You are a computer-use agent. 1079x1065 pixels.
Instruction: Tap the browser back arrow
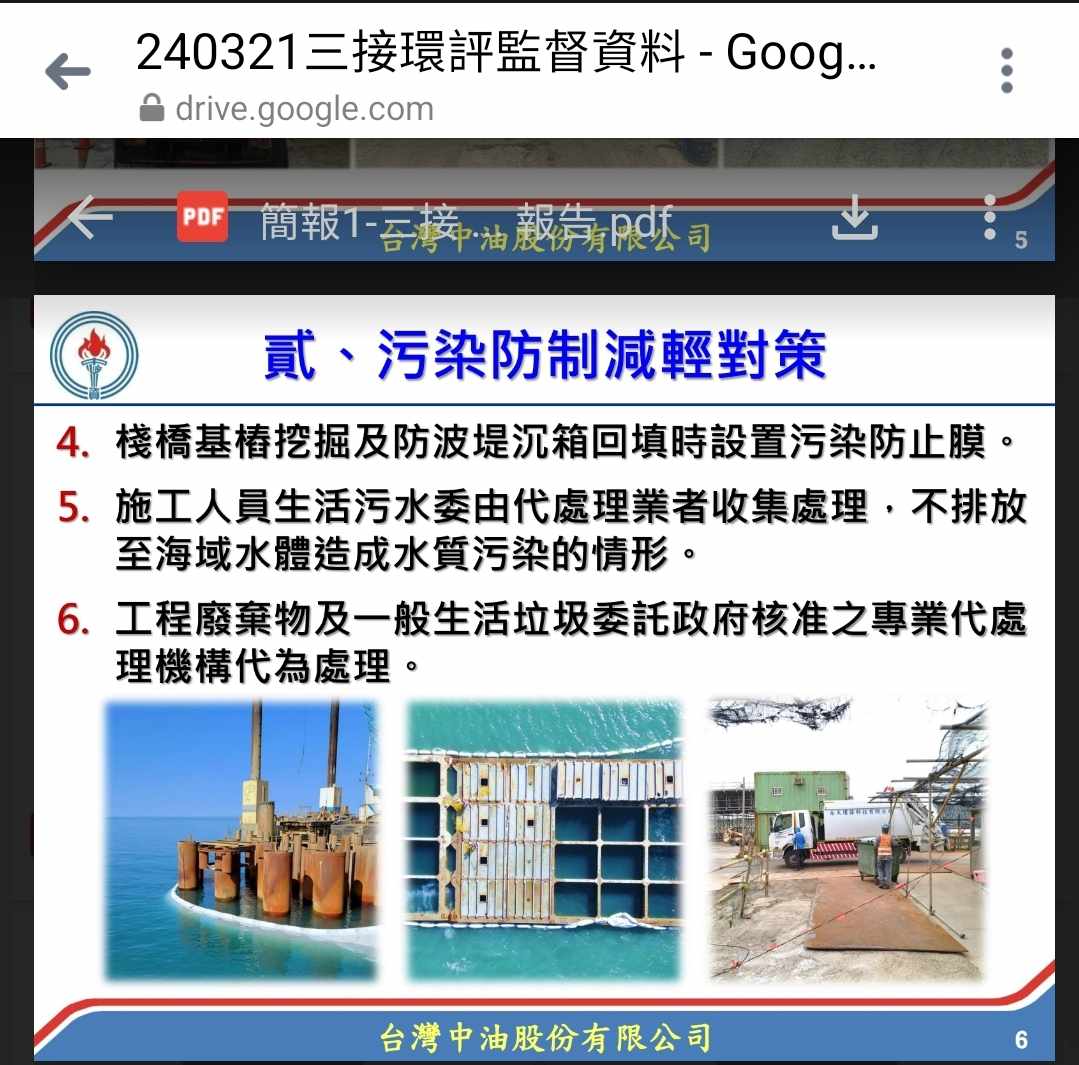coord(68,71)
